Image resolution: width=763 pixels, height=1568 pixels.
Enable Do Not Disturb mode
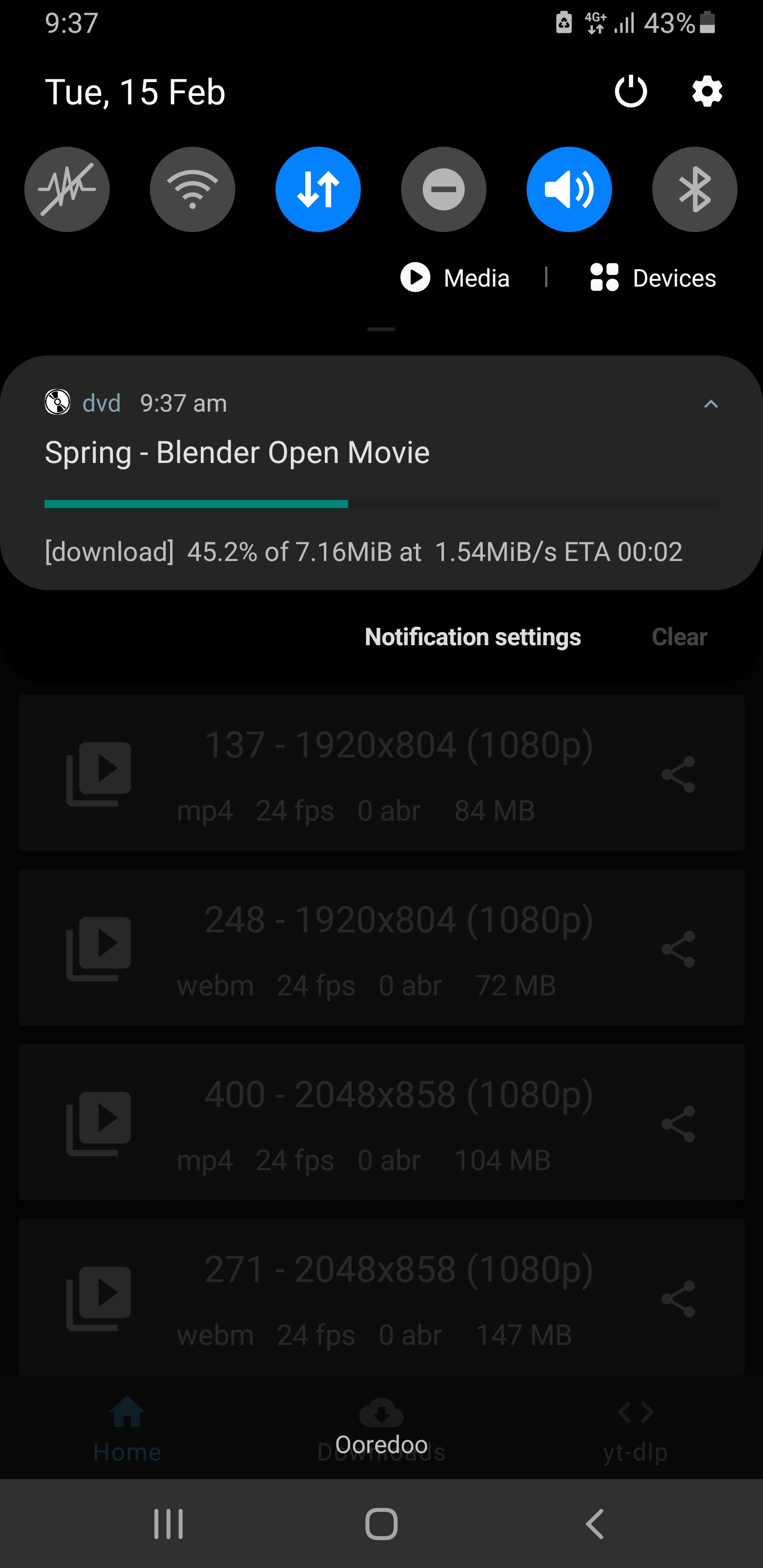click(x=443, y=189)
